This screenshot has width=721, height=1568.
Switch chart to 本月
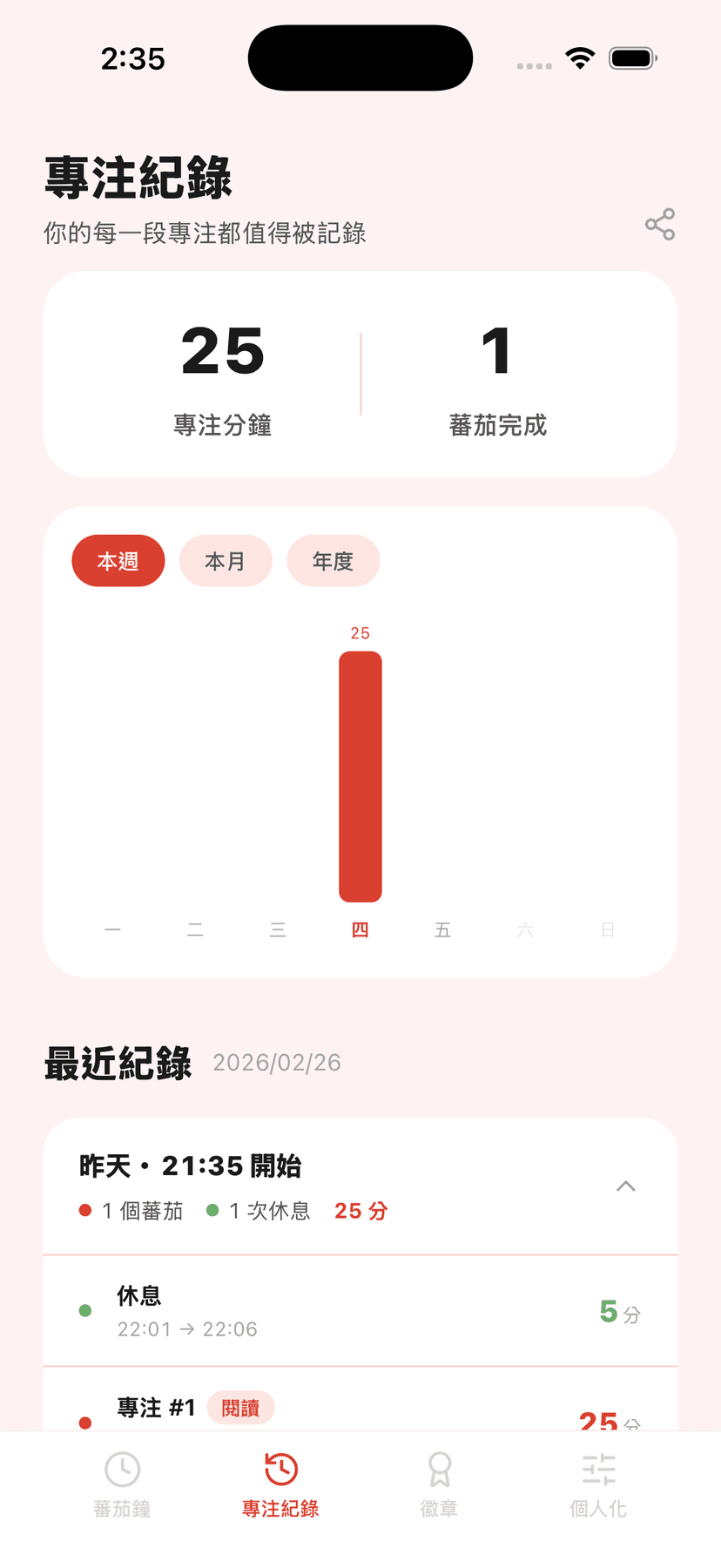click(x=226, y=561)
